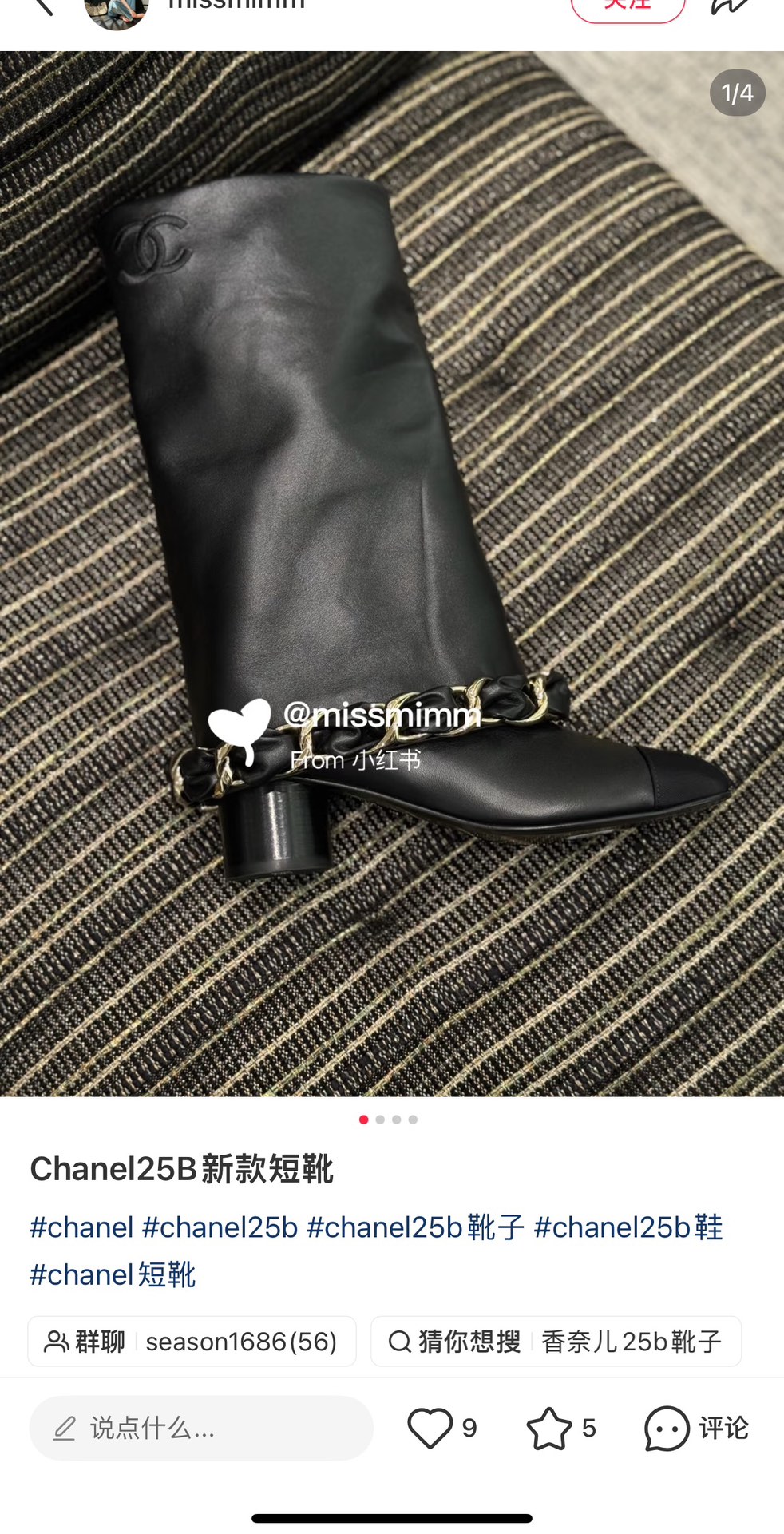Save this post with the star
Viewport: 784px width, 1534px height.
(x=549, y=1428)
